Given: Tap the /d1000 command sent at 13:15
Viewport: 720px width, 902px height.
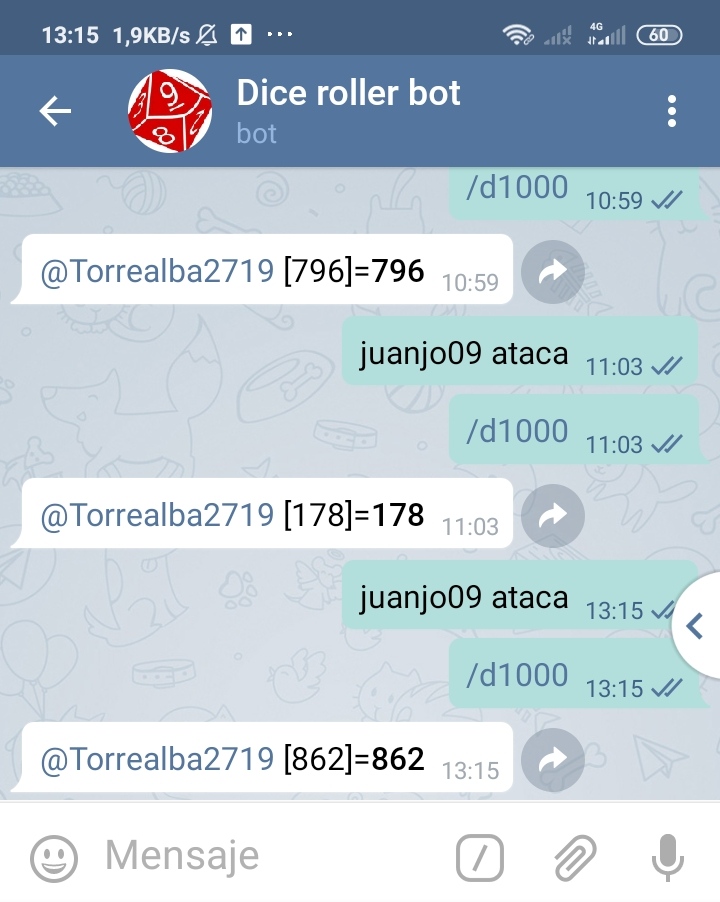Looking at the screenshot, I should [517, 675].
